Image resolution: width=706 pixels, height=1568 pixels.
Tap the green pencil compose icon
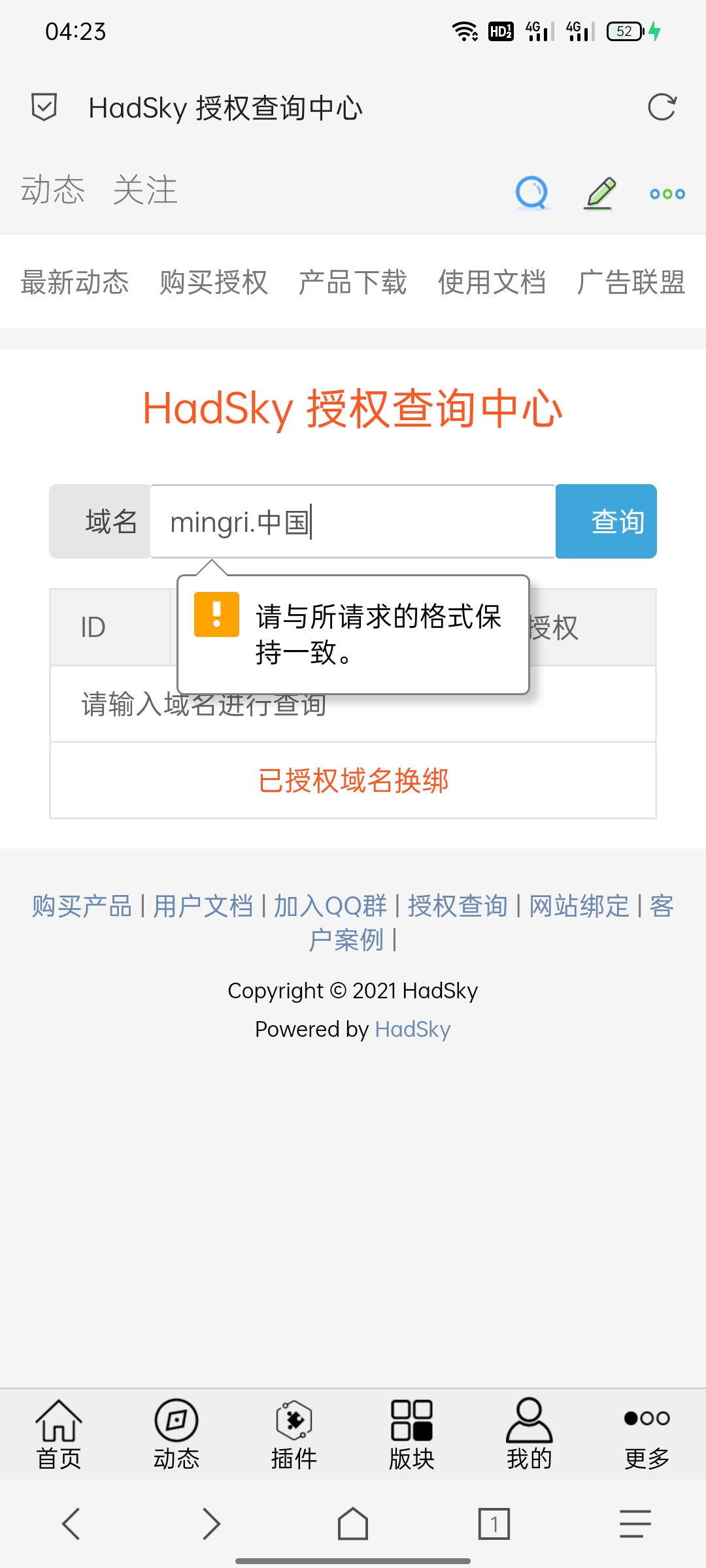pyautogui.click(x=599, y=193)
